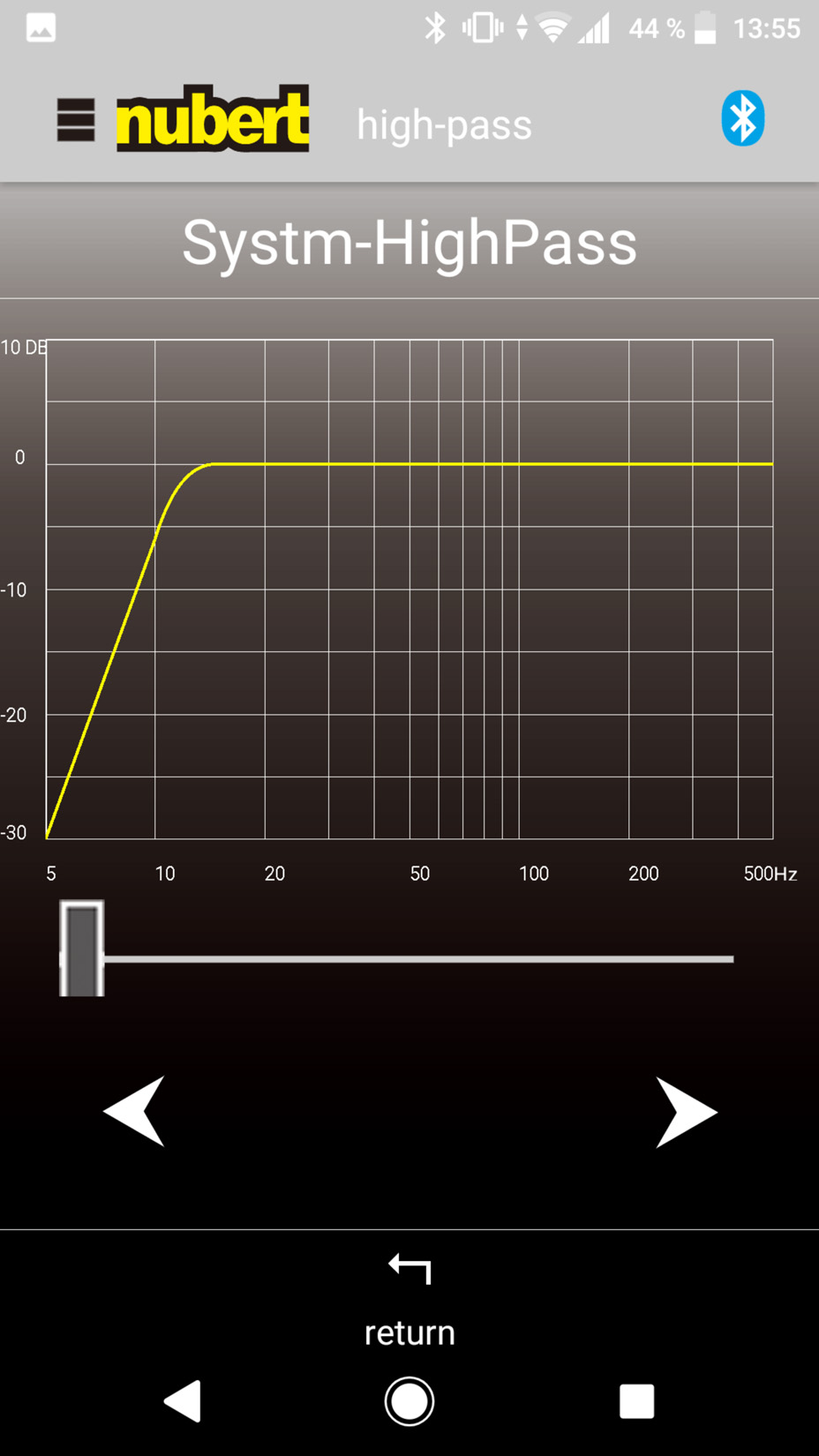Tap the return button
This screenshot has width=819, height=1456.
click(409, 1301)
